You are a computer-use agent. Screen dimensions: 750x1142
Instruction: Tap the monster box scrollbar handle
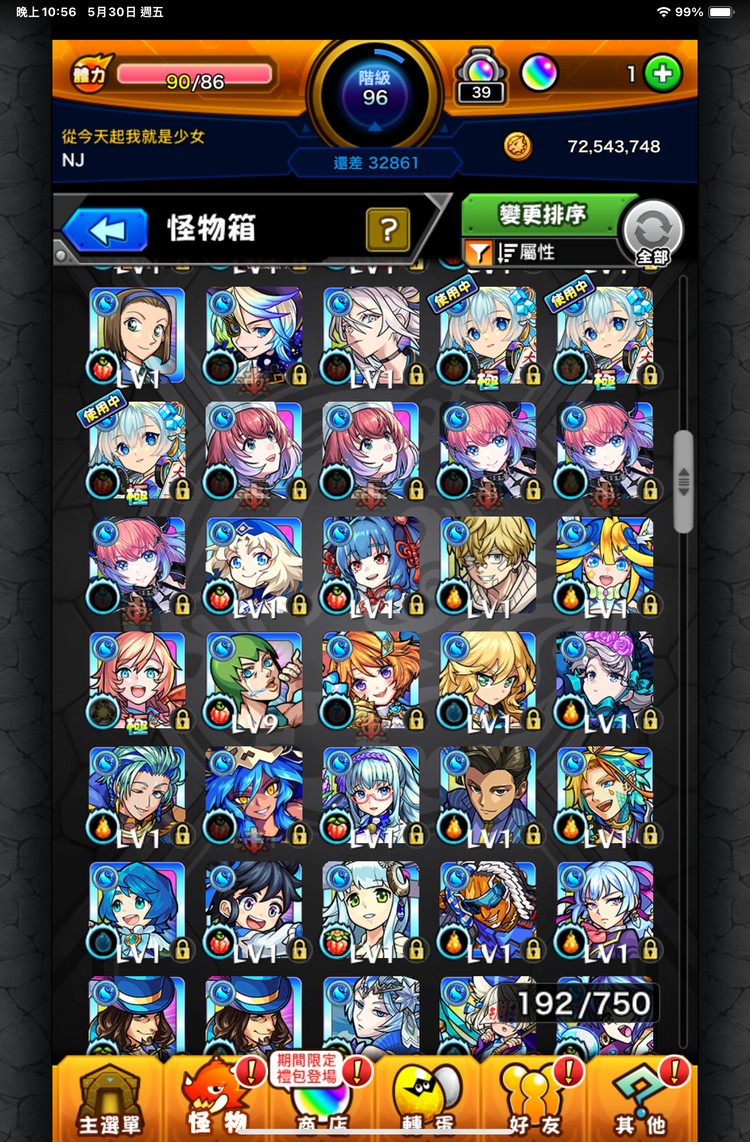[684, 482]
